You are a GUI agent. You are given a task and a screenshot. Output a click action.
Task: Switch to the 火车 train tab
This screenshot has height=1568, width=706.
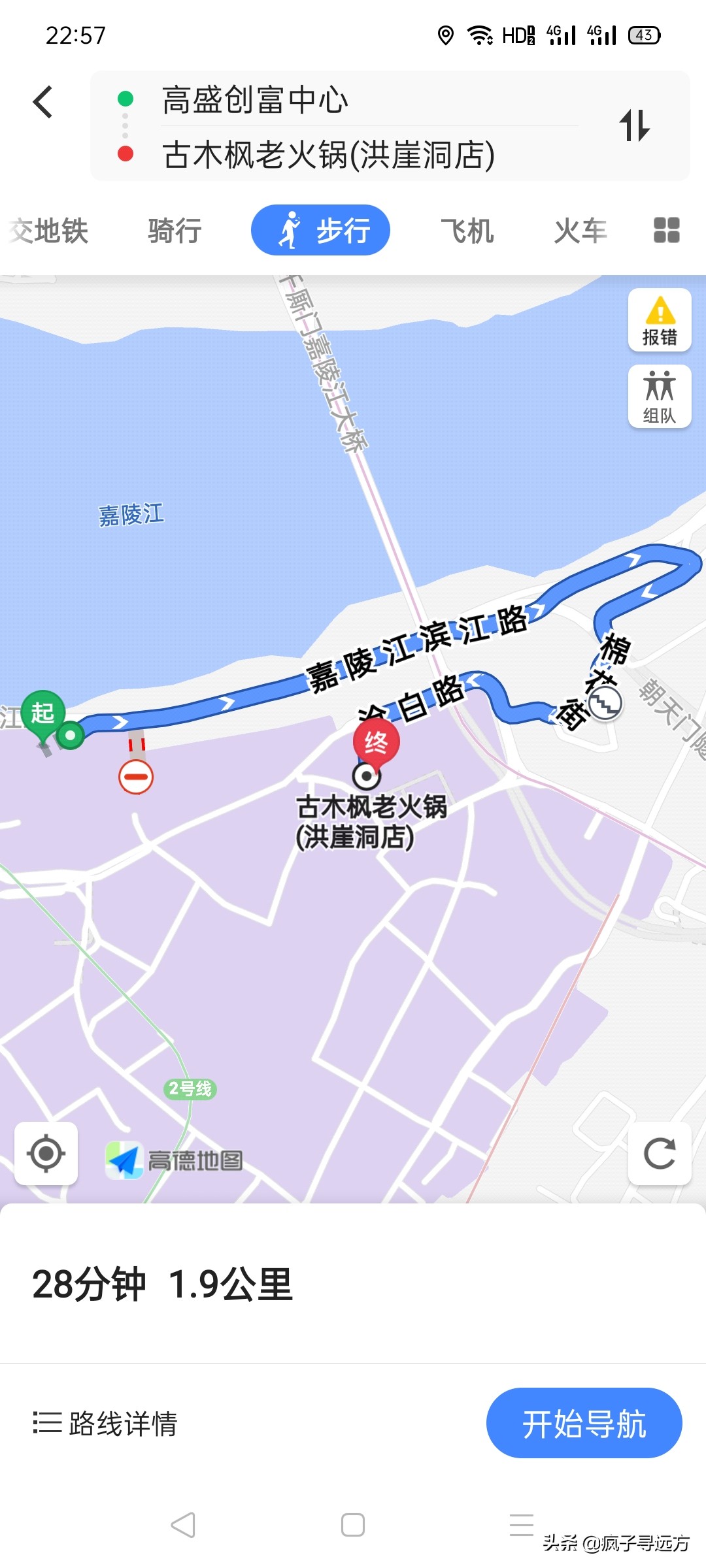(x=578, y=230)
